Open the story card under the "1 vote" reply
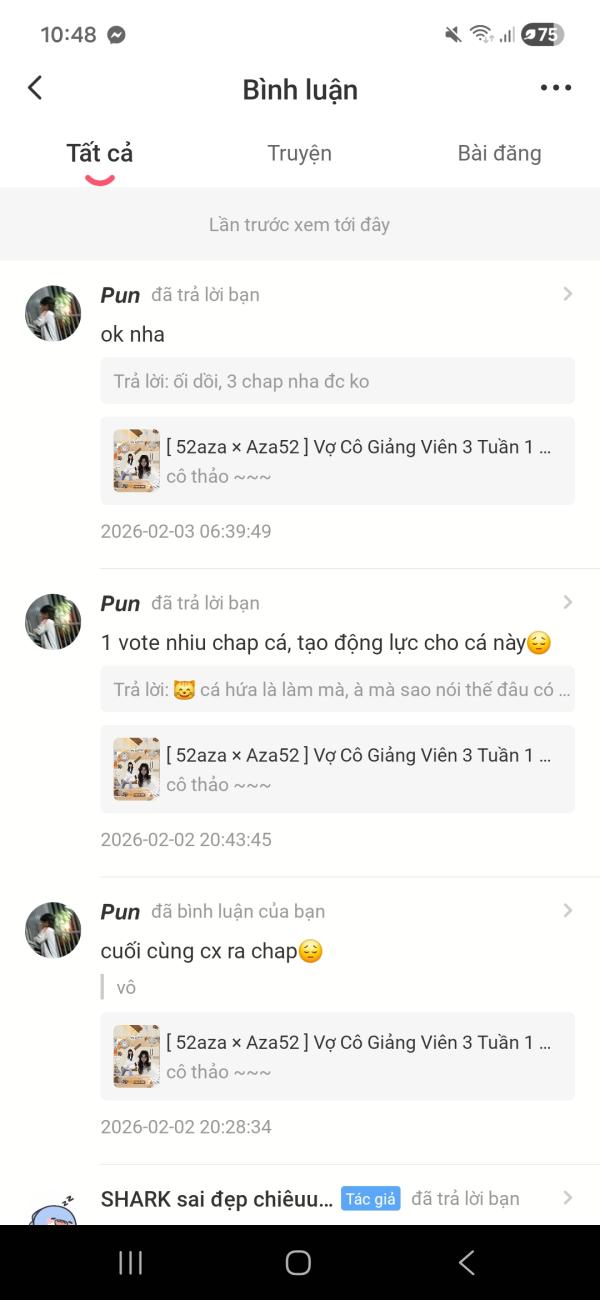Viewport: 600px width, 1300px height. [338, 769]
